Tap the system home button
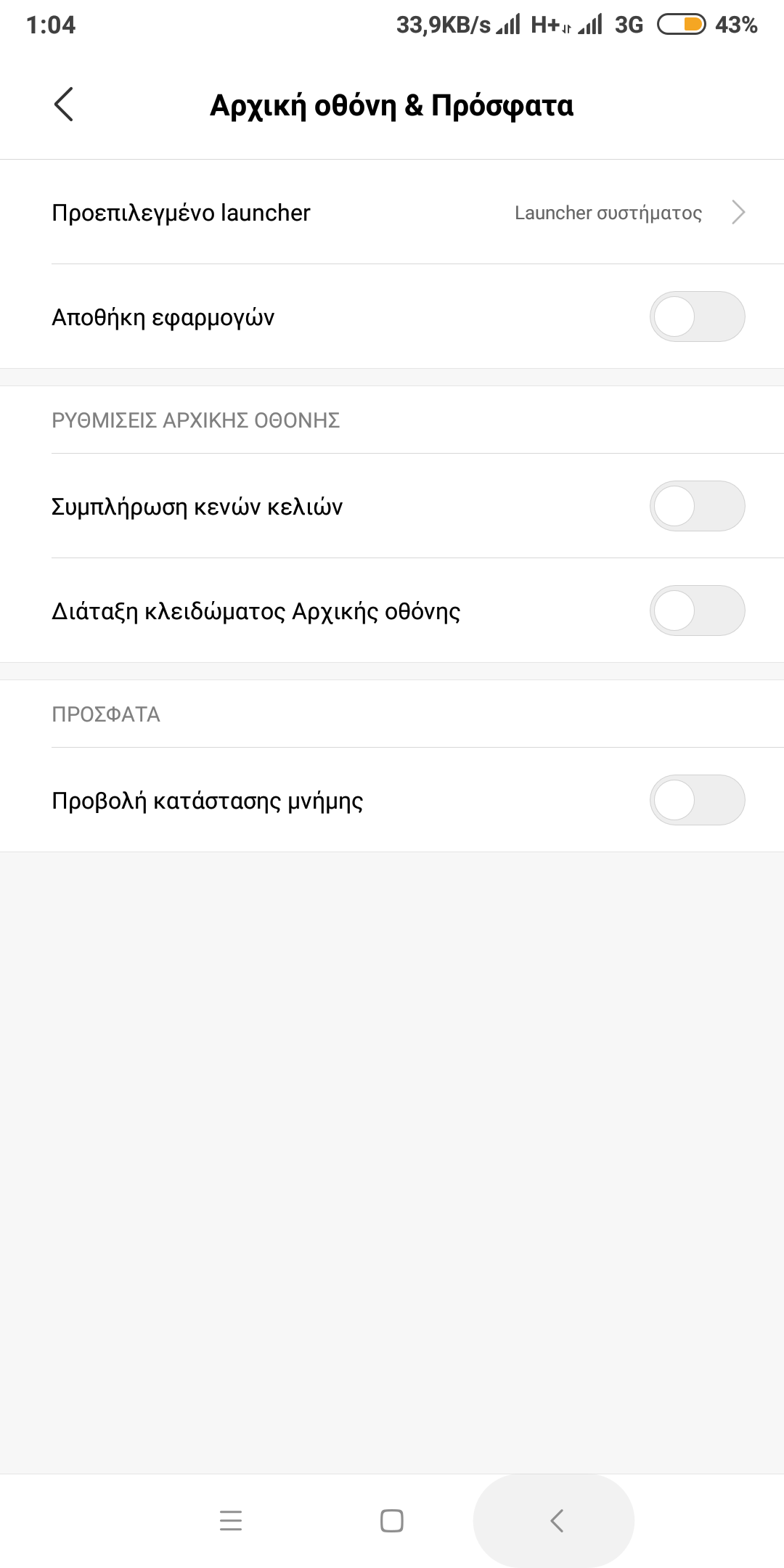784x1568 pixels. point(392,1521)
